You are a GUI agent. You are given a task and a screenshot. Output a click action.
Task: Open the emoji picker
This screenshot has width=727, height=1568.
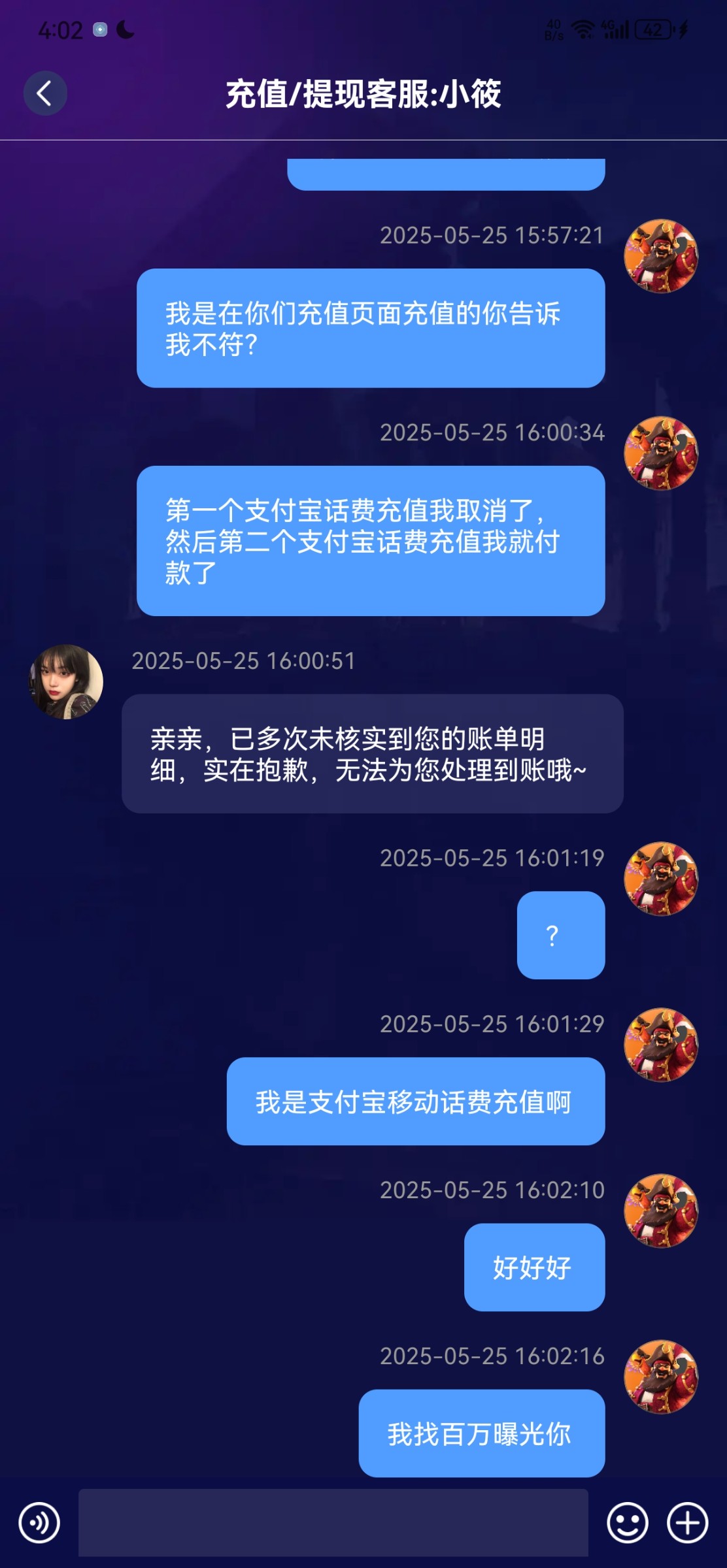click(x=627, y=1523)
